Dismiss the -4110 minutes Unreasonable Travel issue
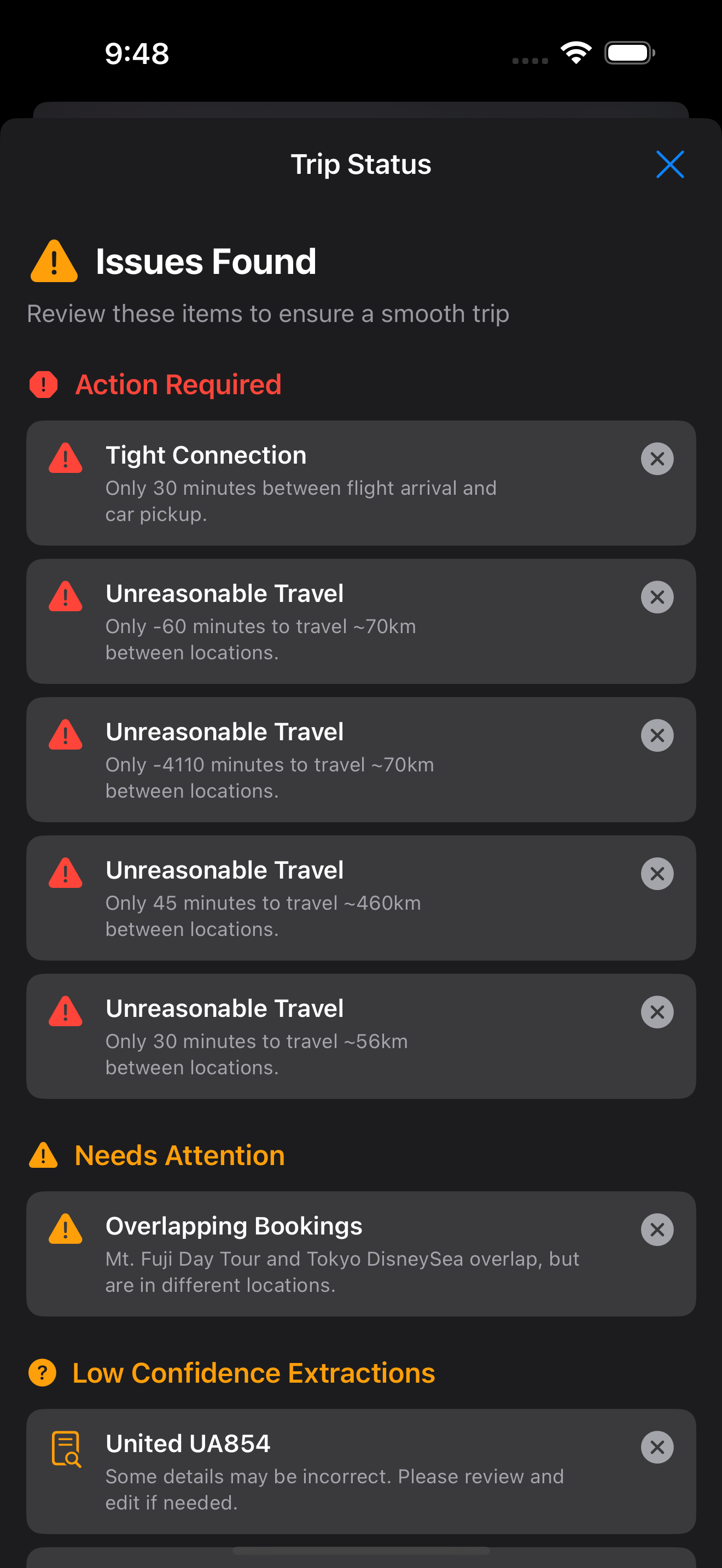This screenshot has width=722, height=1568. pos(657,735)
